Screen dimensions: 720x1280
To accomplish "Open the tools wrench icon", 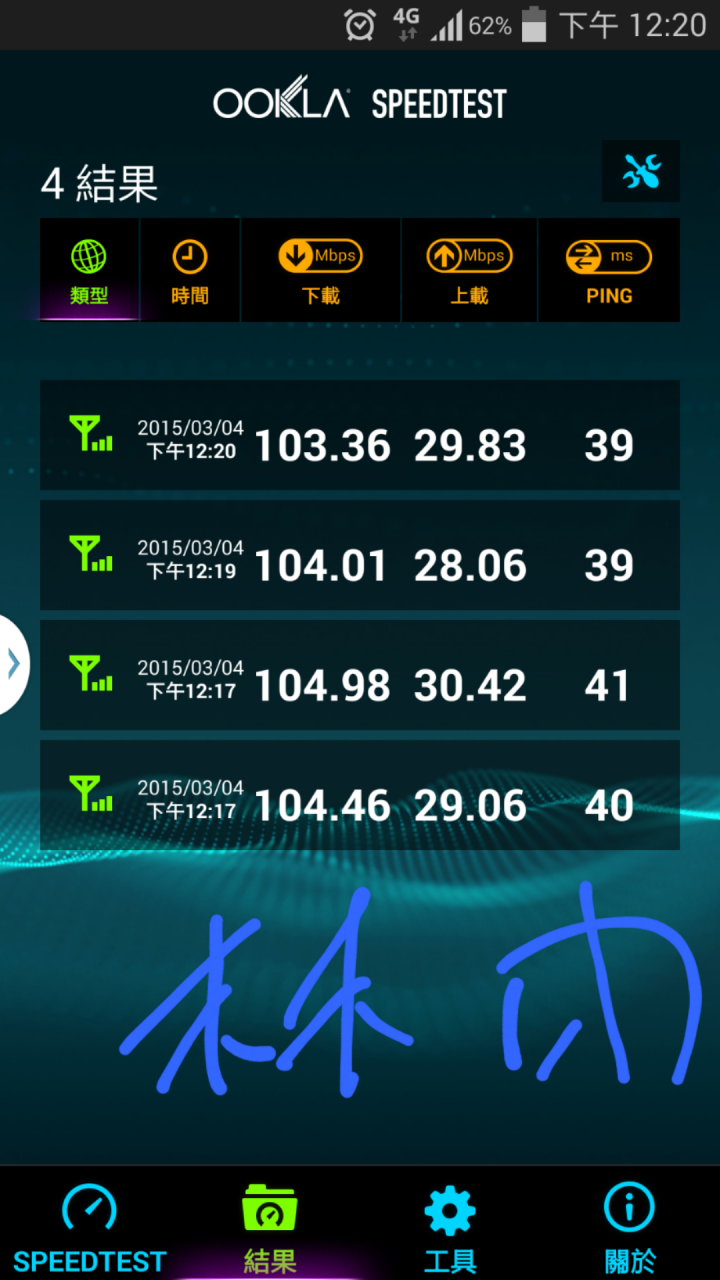I will coord(641,172).
